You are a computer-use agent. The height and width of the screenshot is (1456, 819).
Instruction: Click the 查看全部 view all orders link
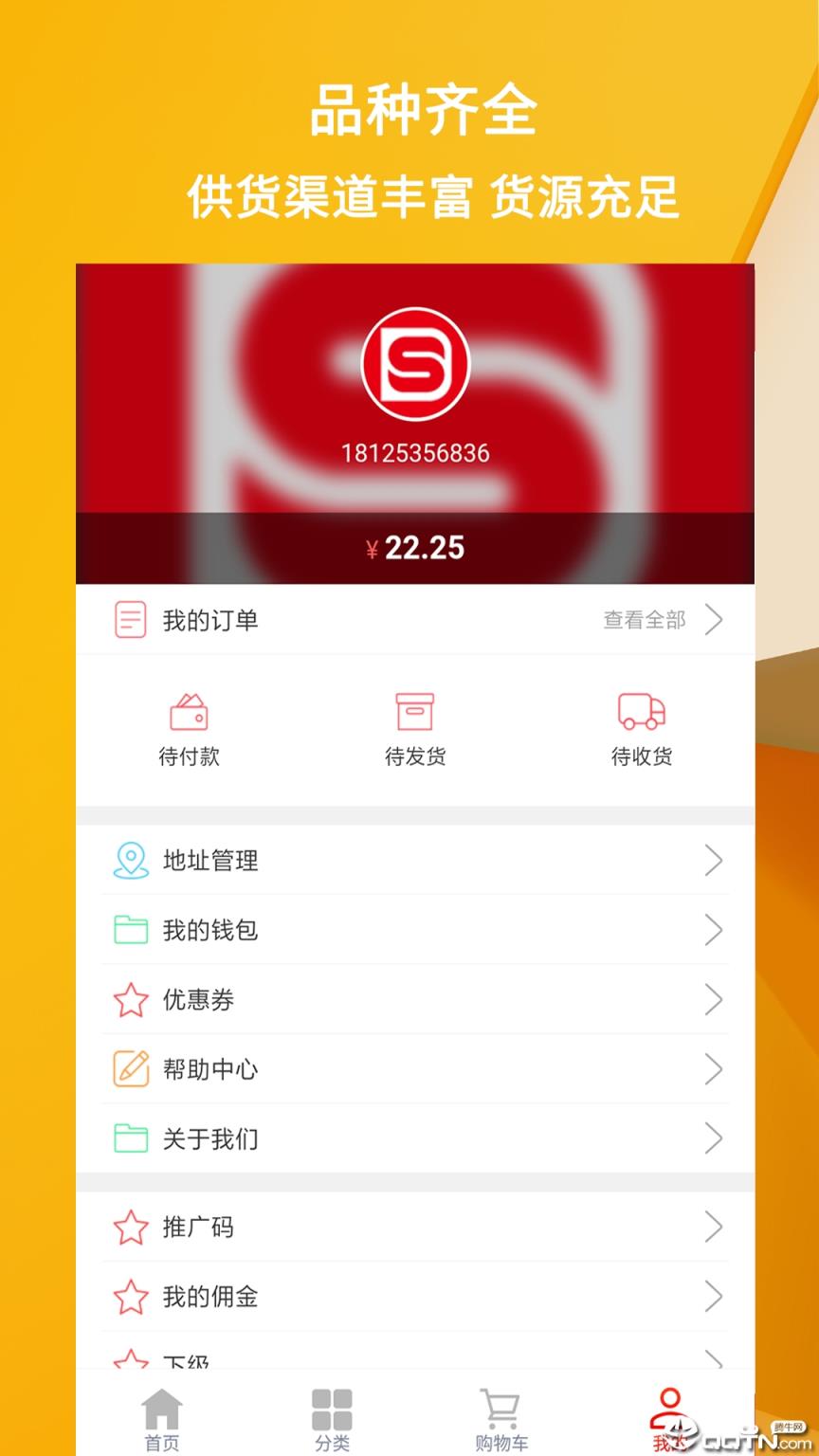click(x=643, y=620)
